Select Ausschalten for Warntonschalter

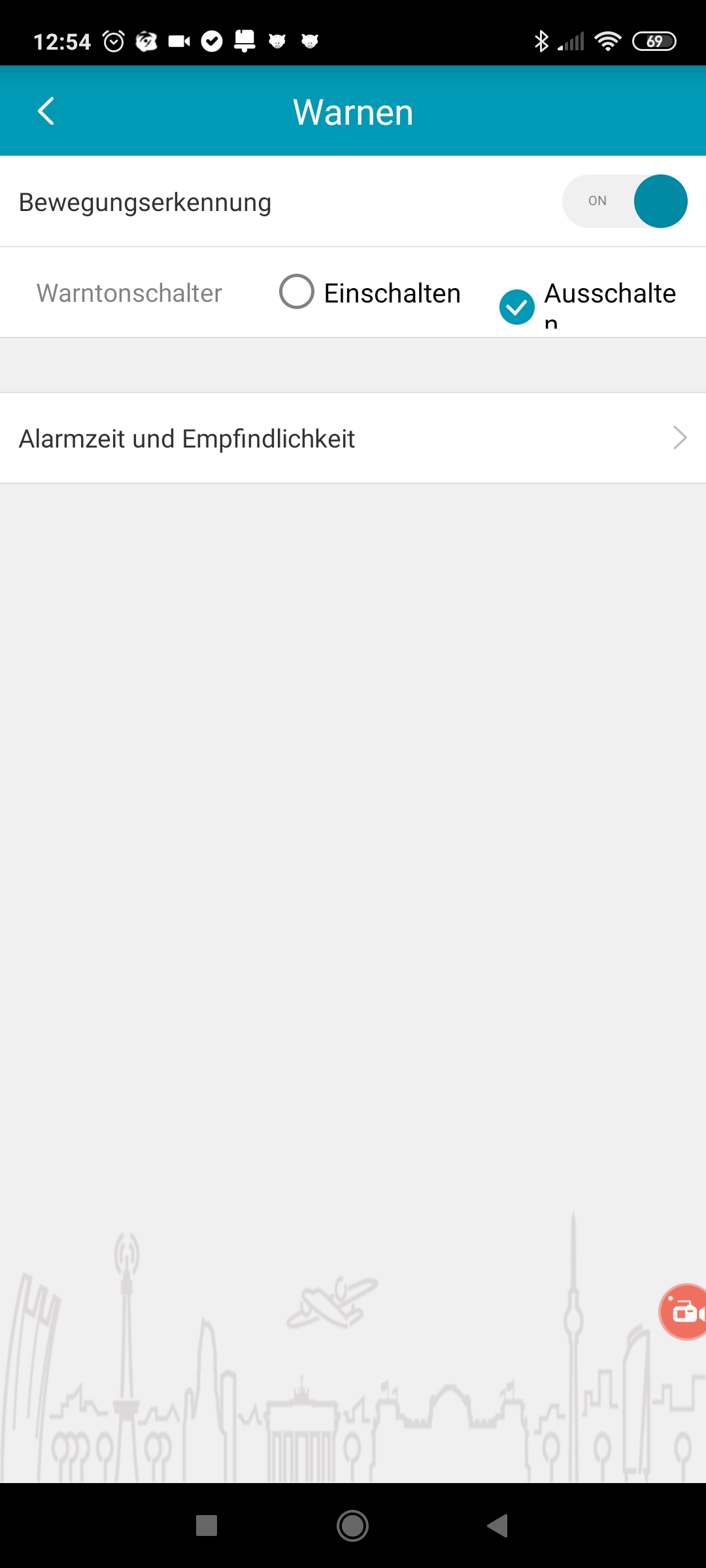pyautogui.click(x=517, y=307)
